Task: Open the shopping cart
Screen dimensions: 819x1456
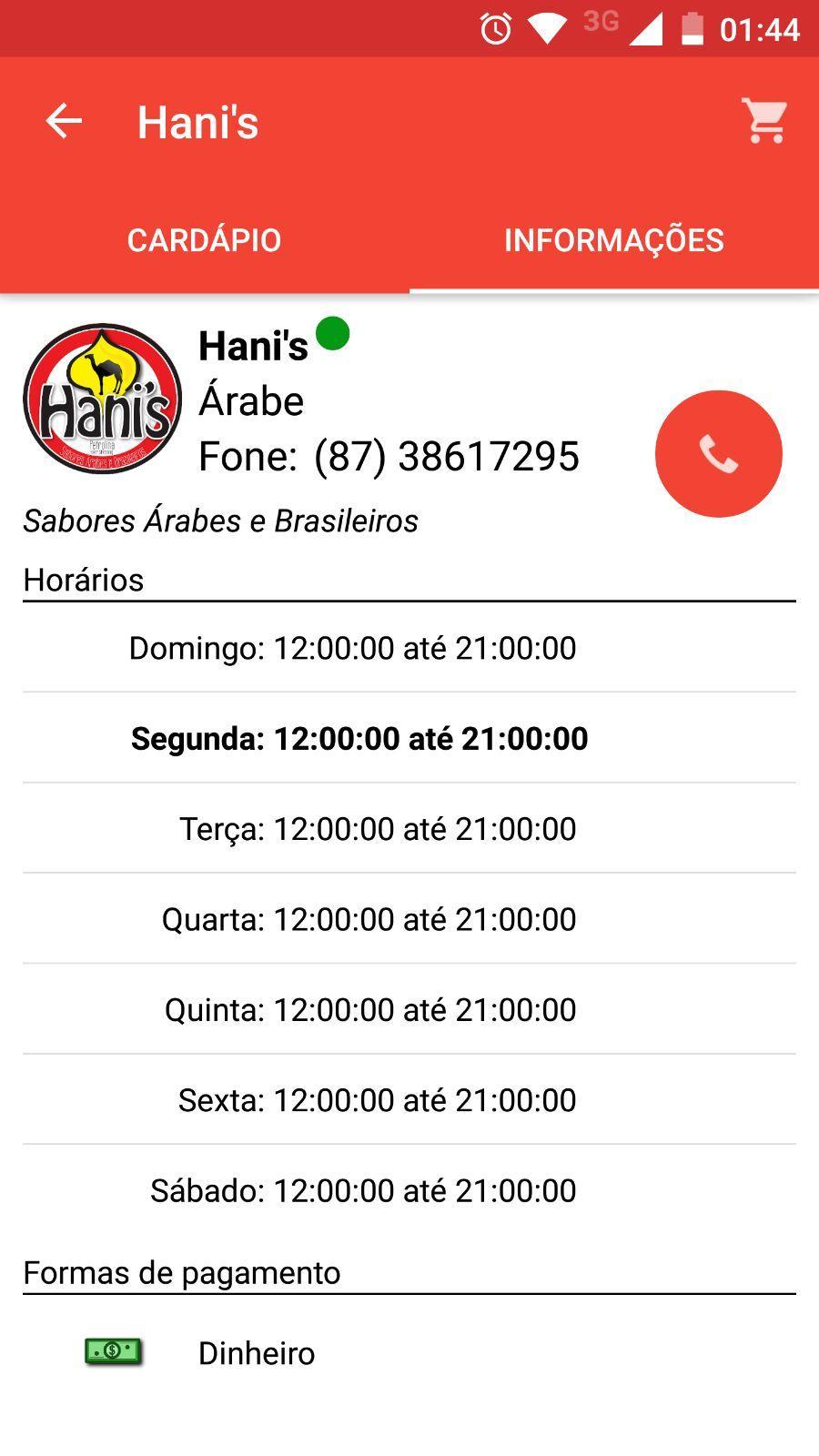Action: [763, 121]
